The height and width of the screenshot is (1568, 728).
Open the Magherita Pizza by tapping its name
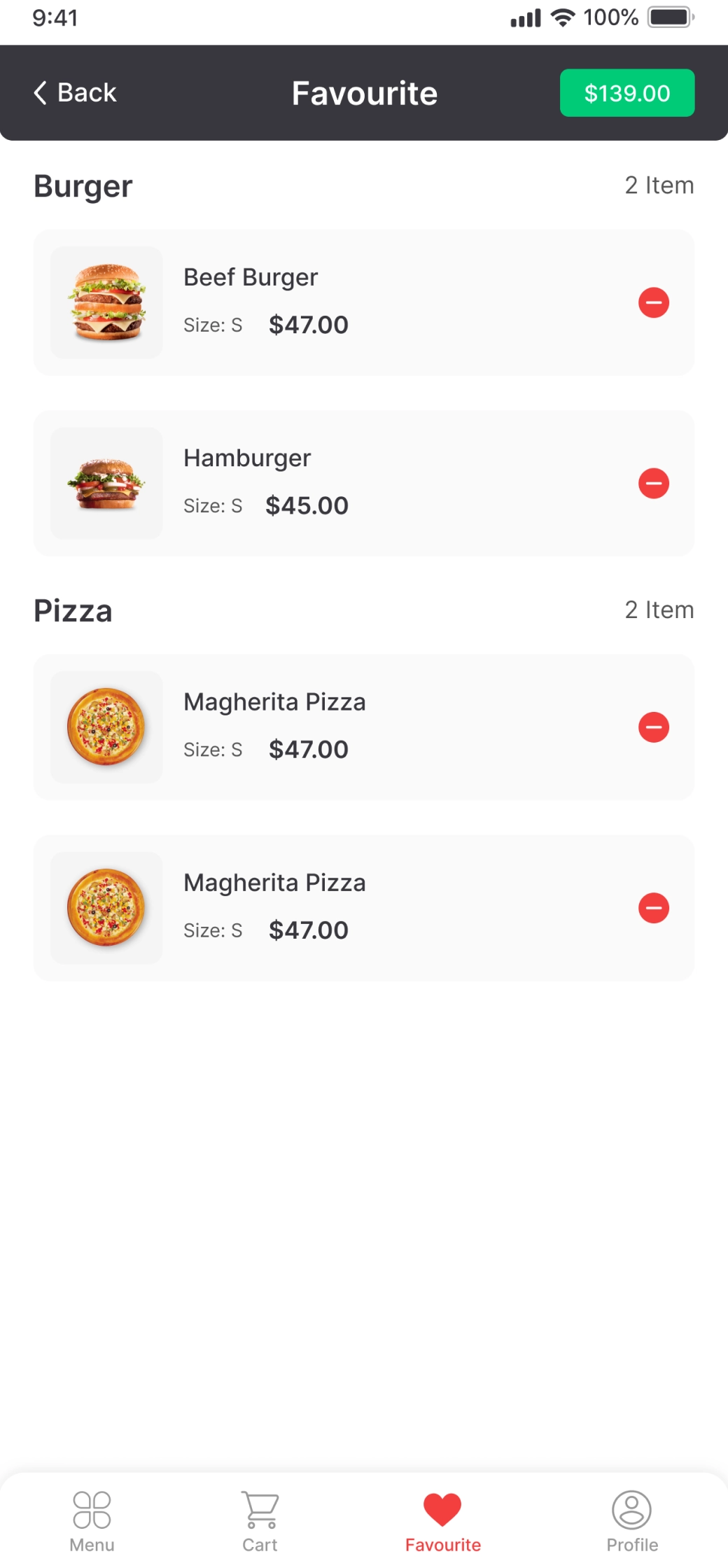point(274,701)
